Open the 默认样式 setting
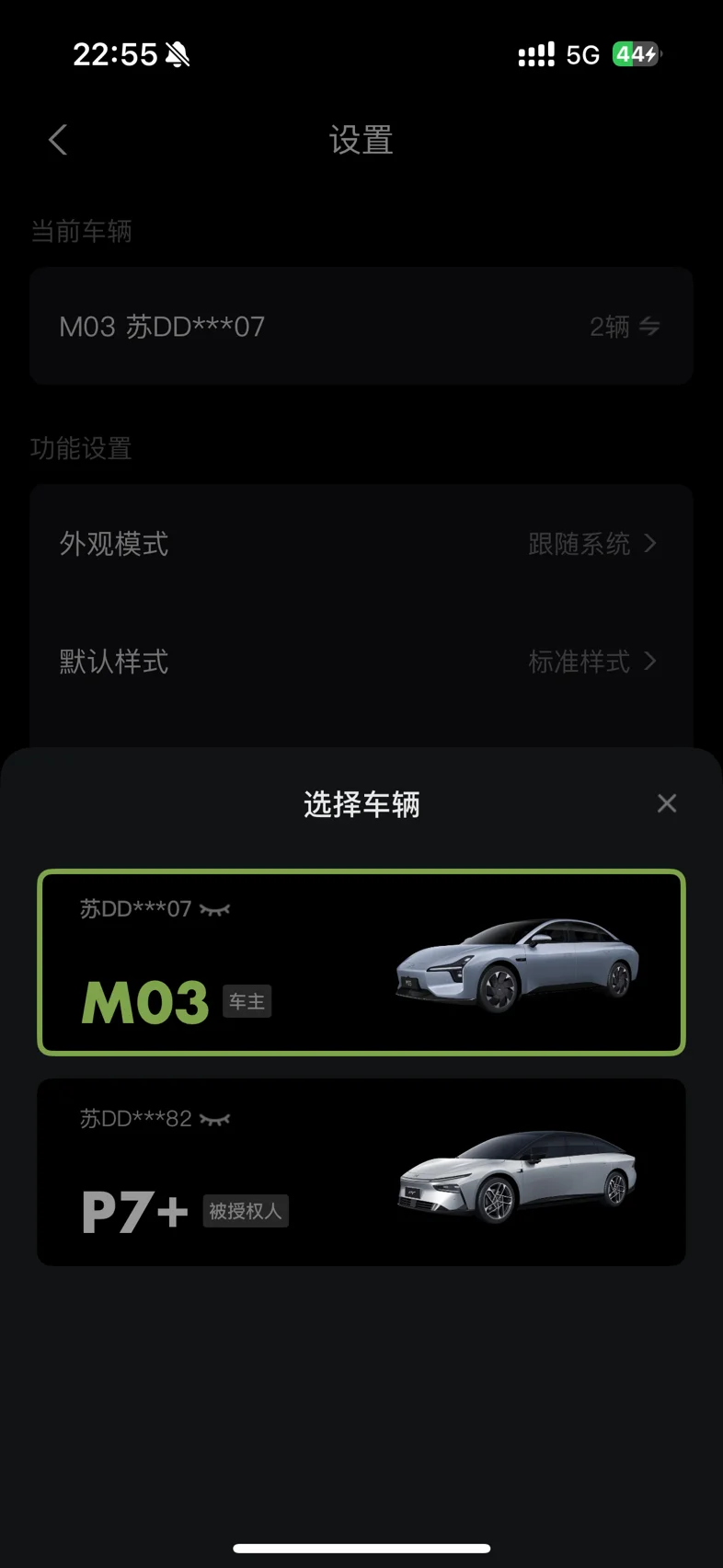This screenshot has width=723, height=1568. [x=361, y=661]
